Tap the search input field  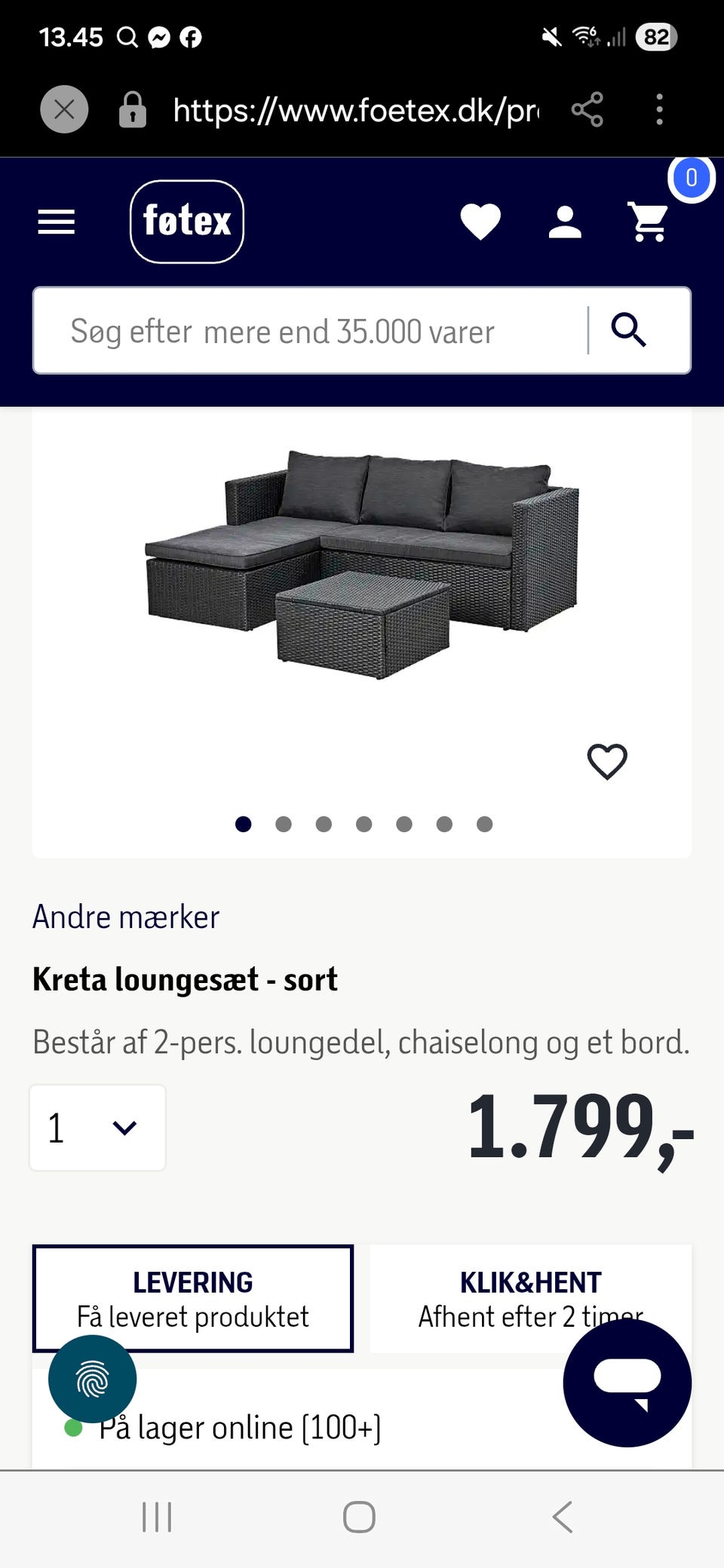click(x=302, y=331)
